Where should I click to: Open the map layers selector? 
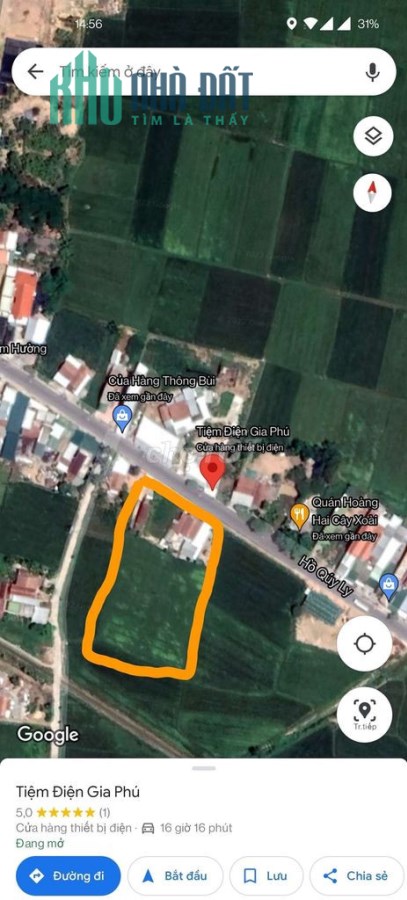pos(373,137)
